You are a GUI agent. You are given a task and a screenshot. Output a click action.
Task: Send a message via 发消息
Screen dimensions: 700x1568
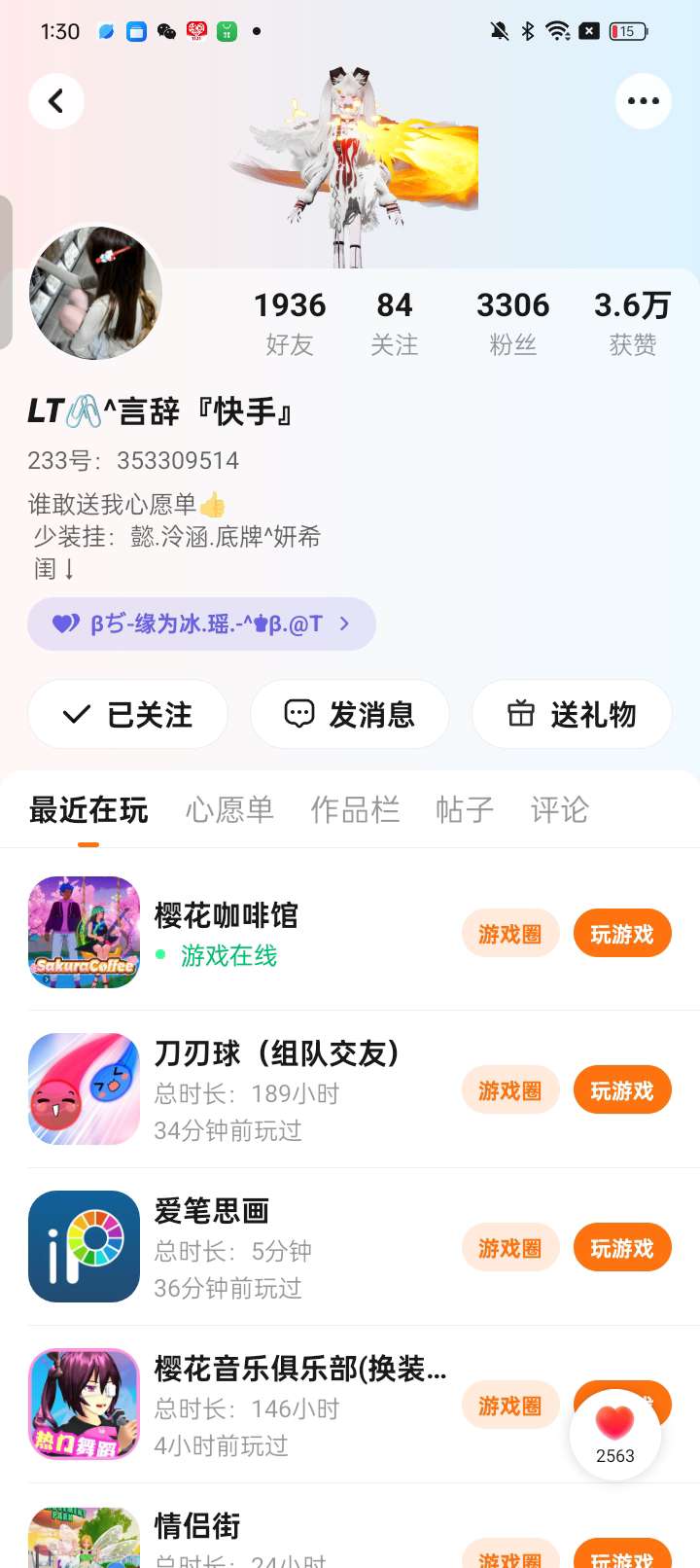(x=350, y=715)
